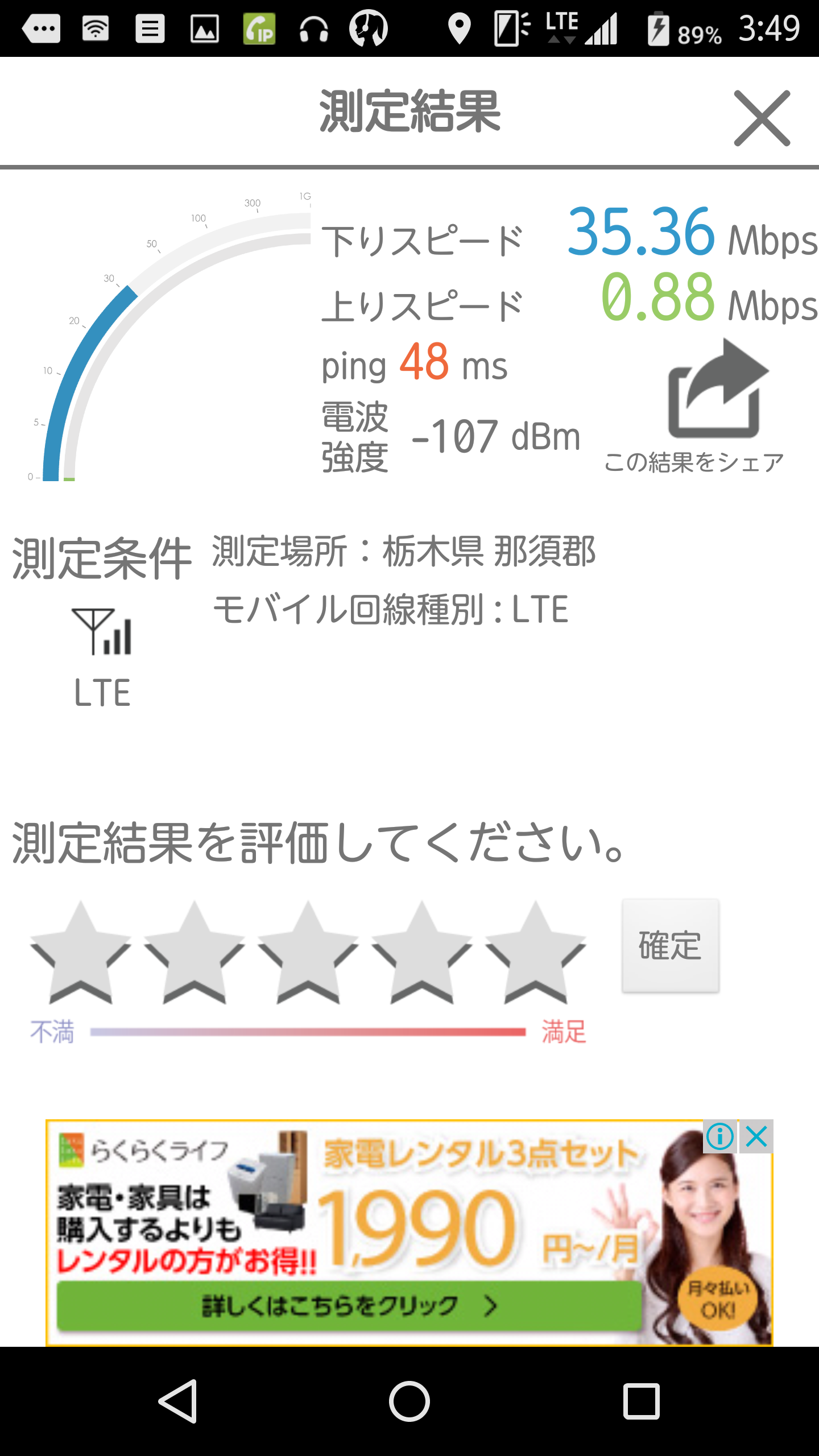819x1456 pixels.
Task: Go to the home screen
Action: coord(409,1401)
